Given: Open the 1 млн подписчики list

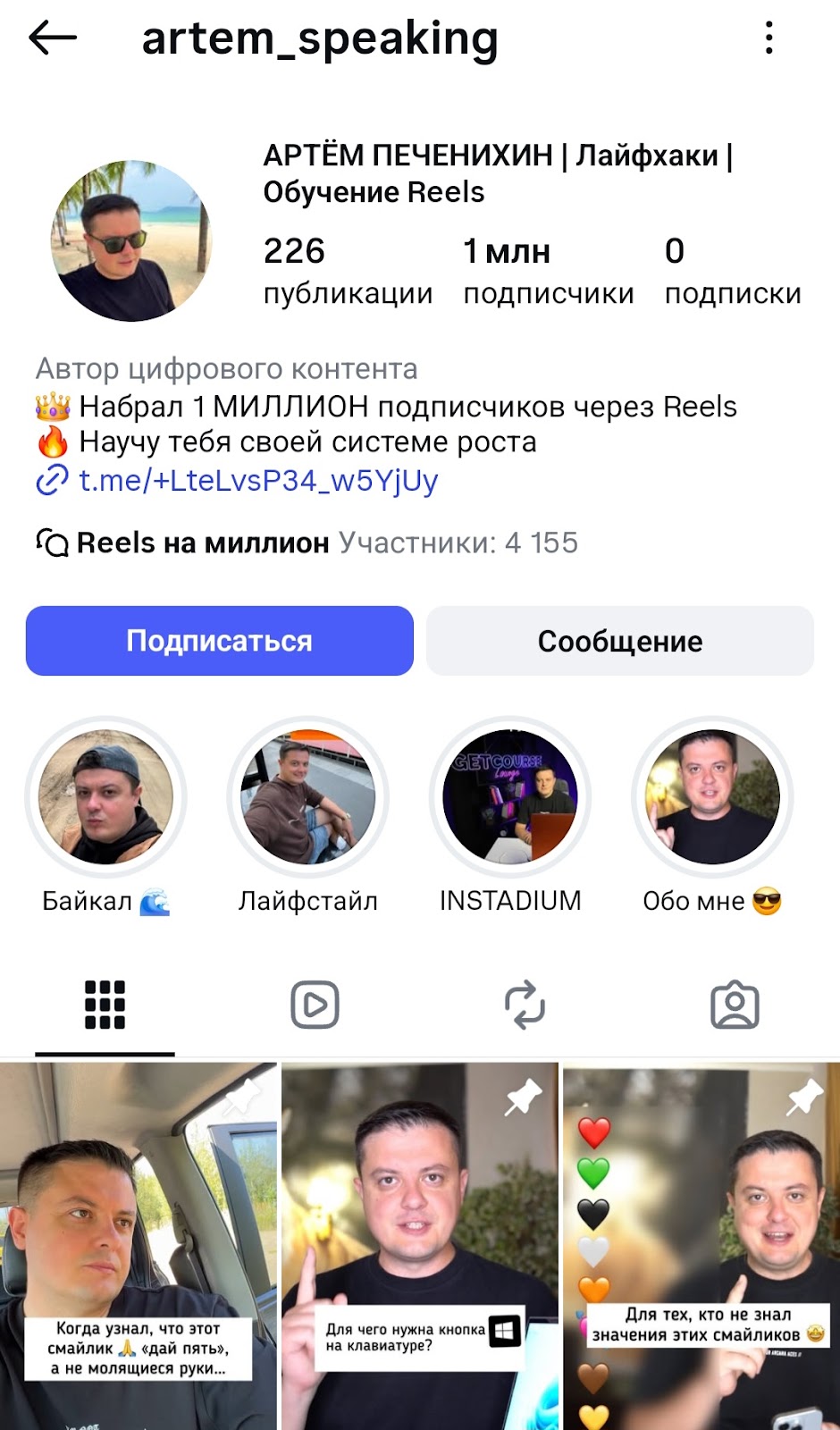Looking at the screenshot, I should (x=547, y=270).
